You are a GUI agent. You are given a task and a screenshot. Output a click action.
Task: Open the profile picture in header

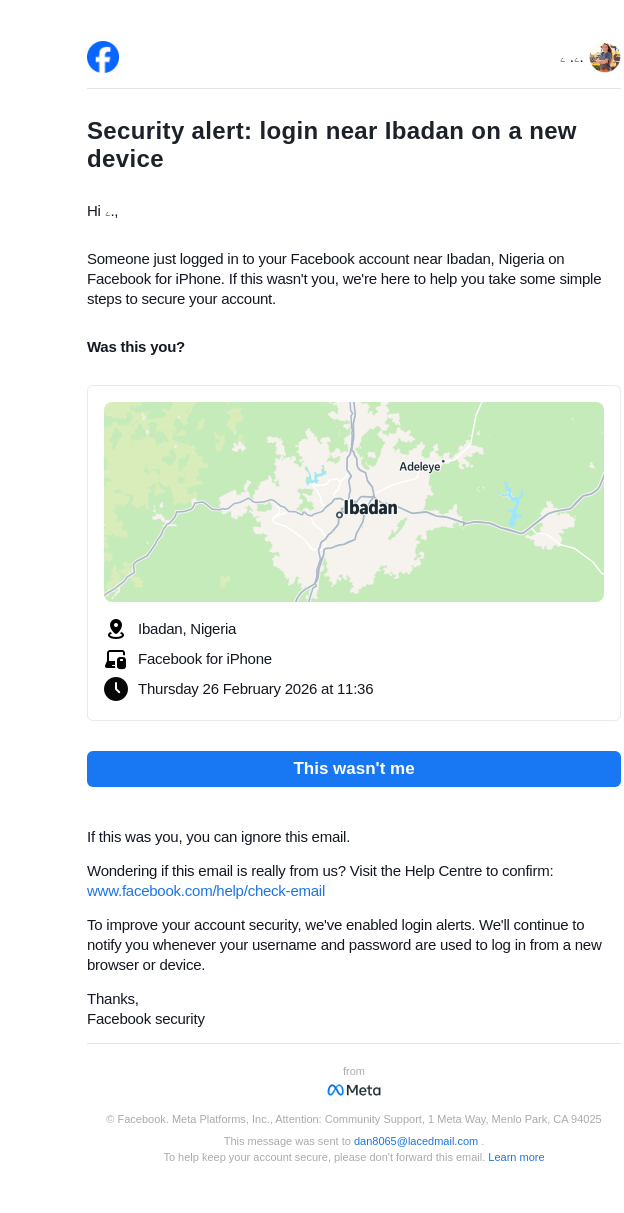click(604, 58)
